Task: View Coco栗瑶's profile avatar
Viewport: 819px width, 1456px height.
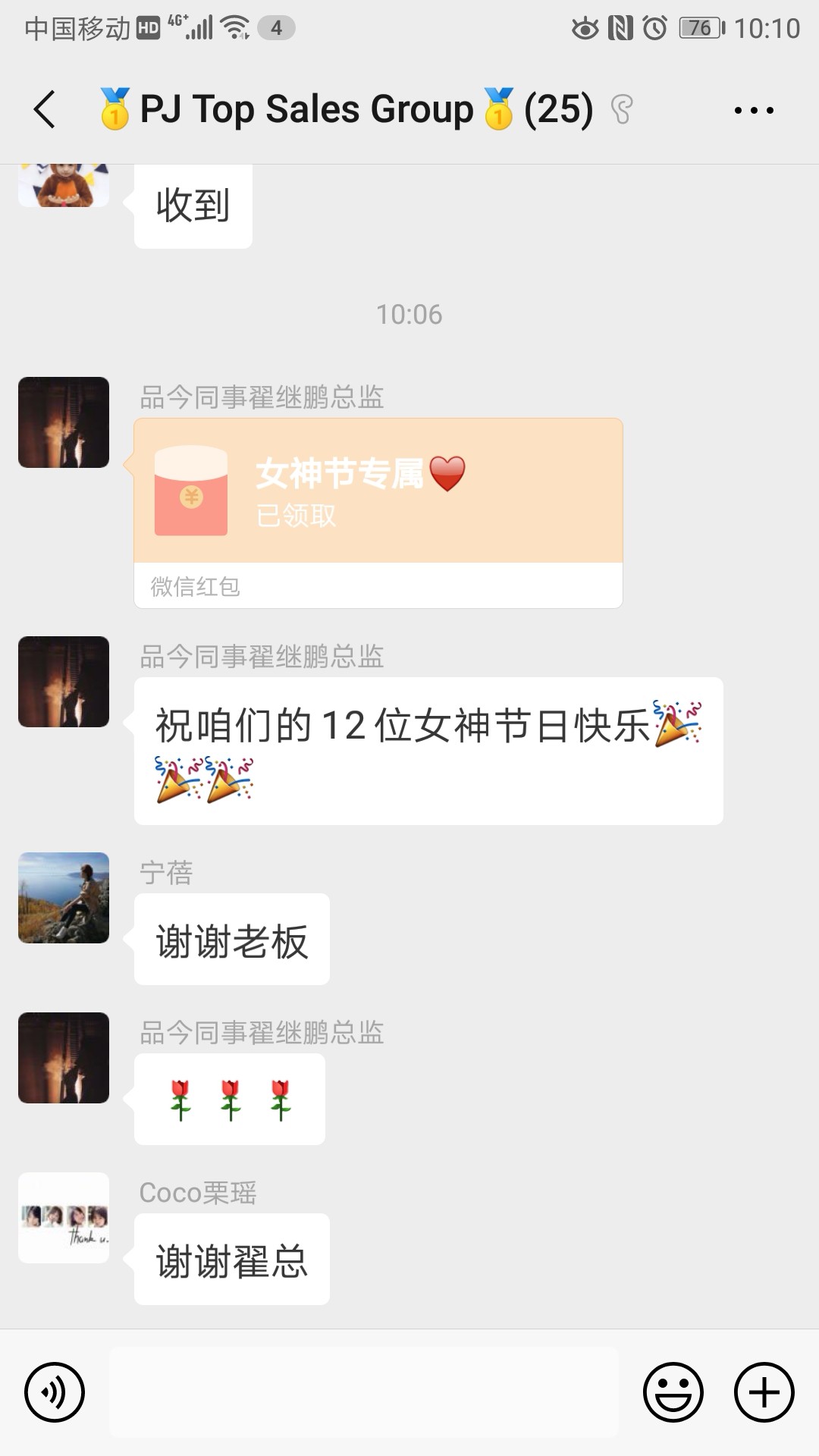Action: [x=64, y=1218]
